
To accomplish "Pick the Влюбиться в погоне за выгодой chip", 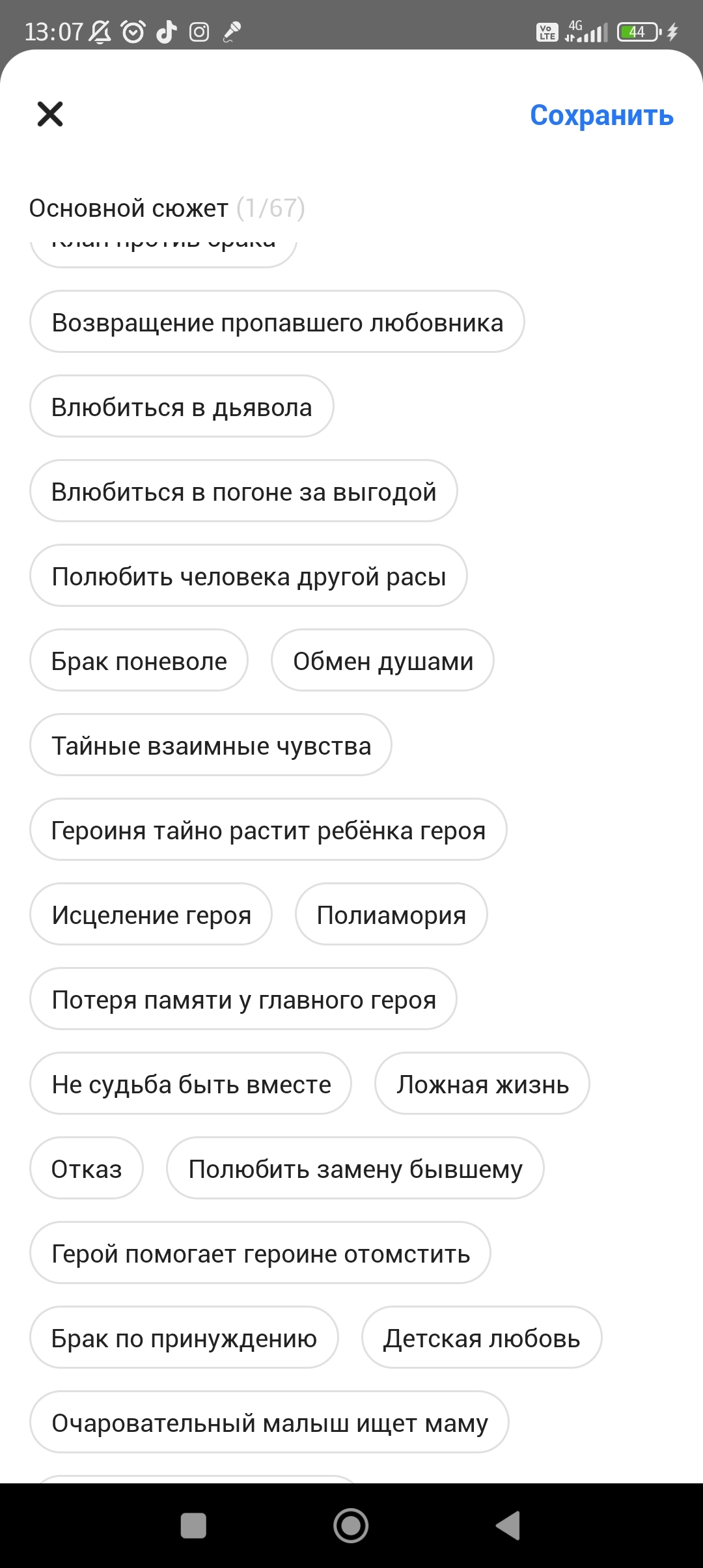I will pos(243,492).
